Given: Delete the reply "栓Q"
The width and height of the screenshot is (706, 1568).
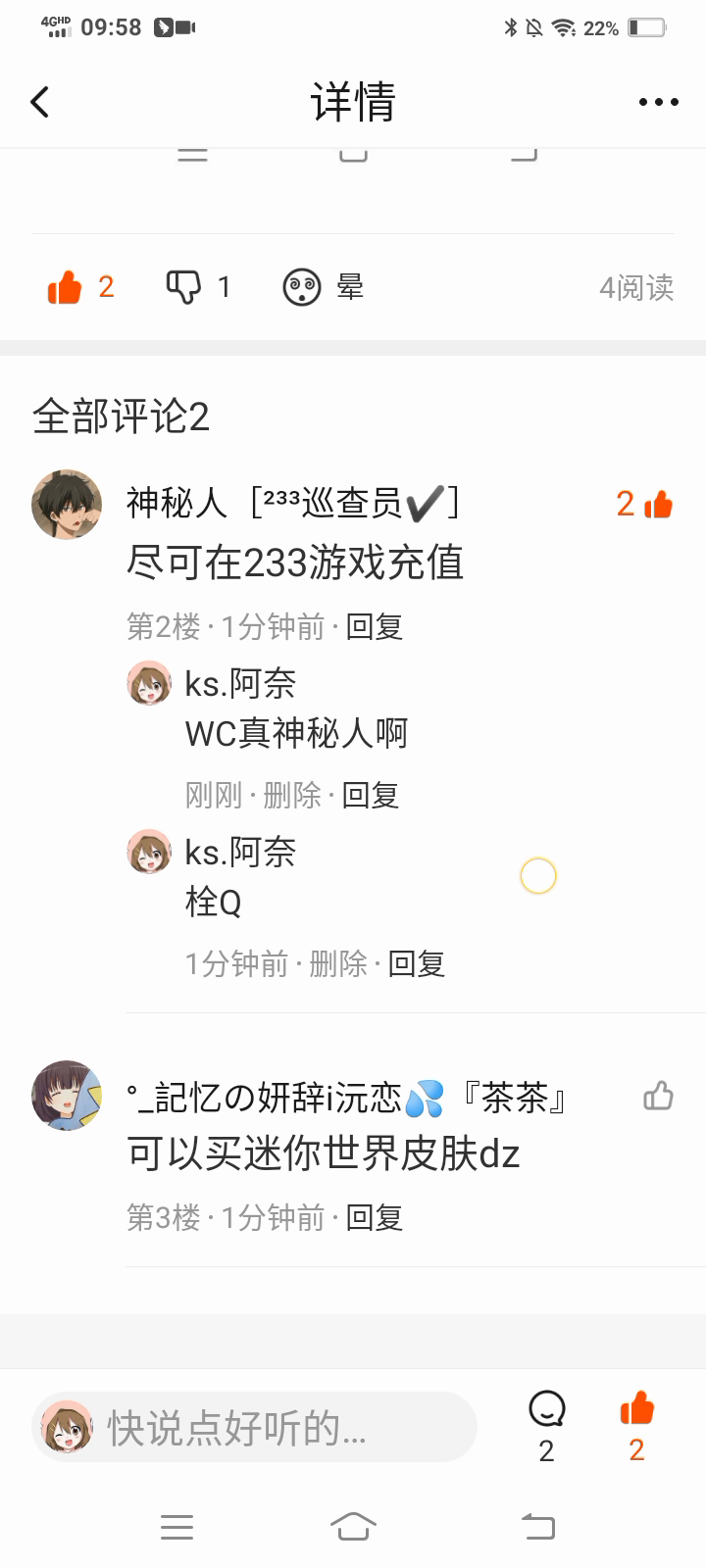Looking at the screenshot, I should [x=338, y=963].
